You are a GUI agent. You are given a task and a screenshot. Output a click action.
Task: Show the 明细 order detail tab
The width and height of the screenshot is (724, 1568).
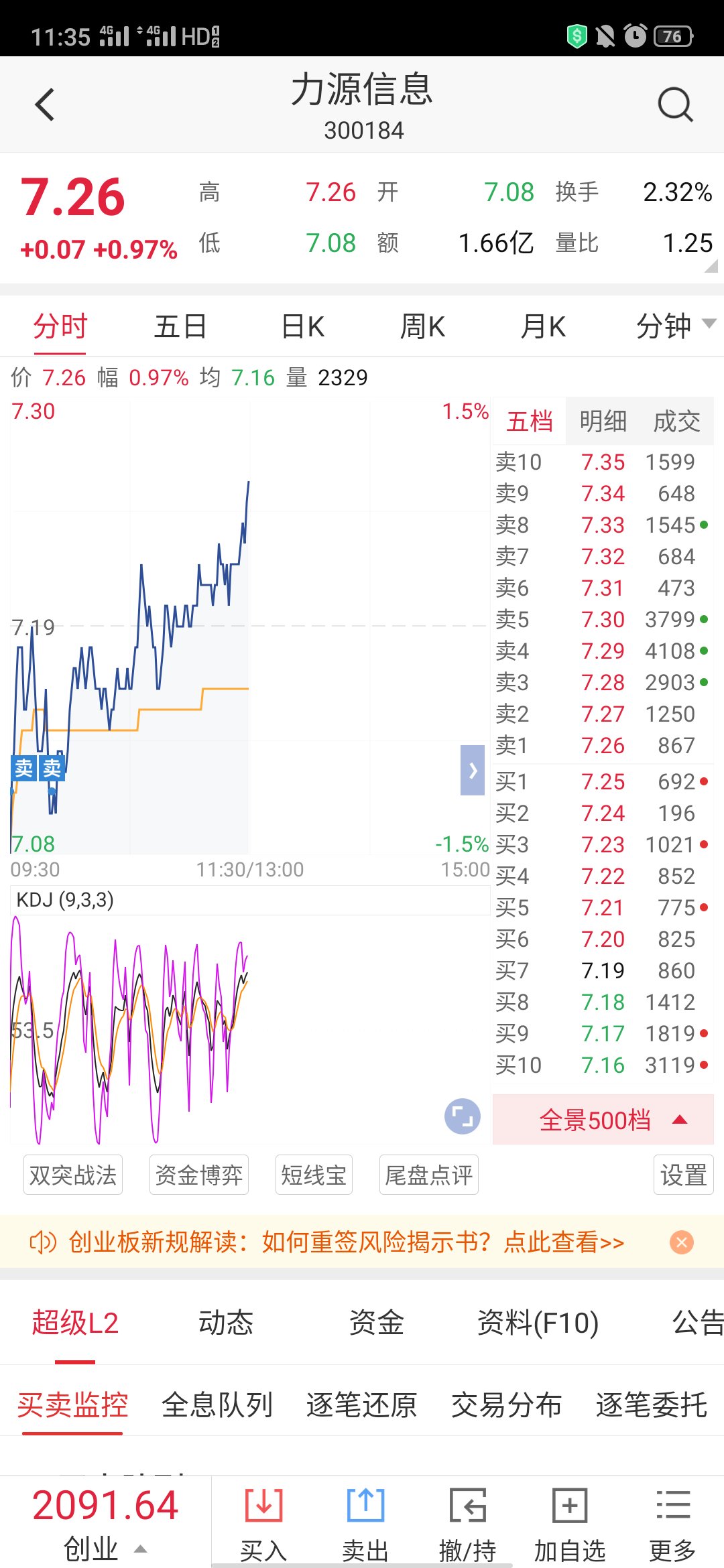(603, 421)
